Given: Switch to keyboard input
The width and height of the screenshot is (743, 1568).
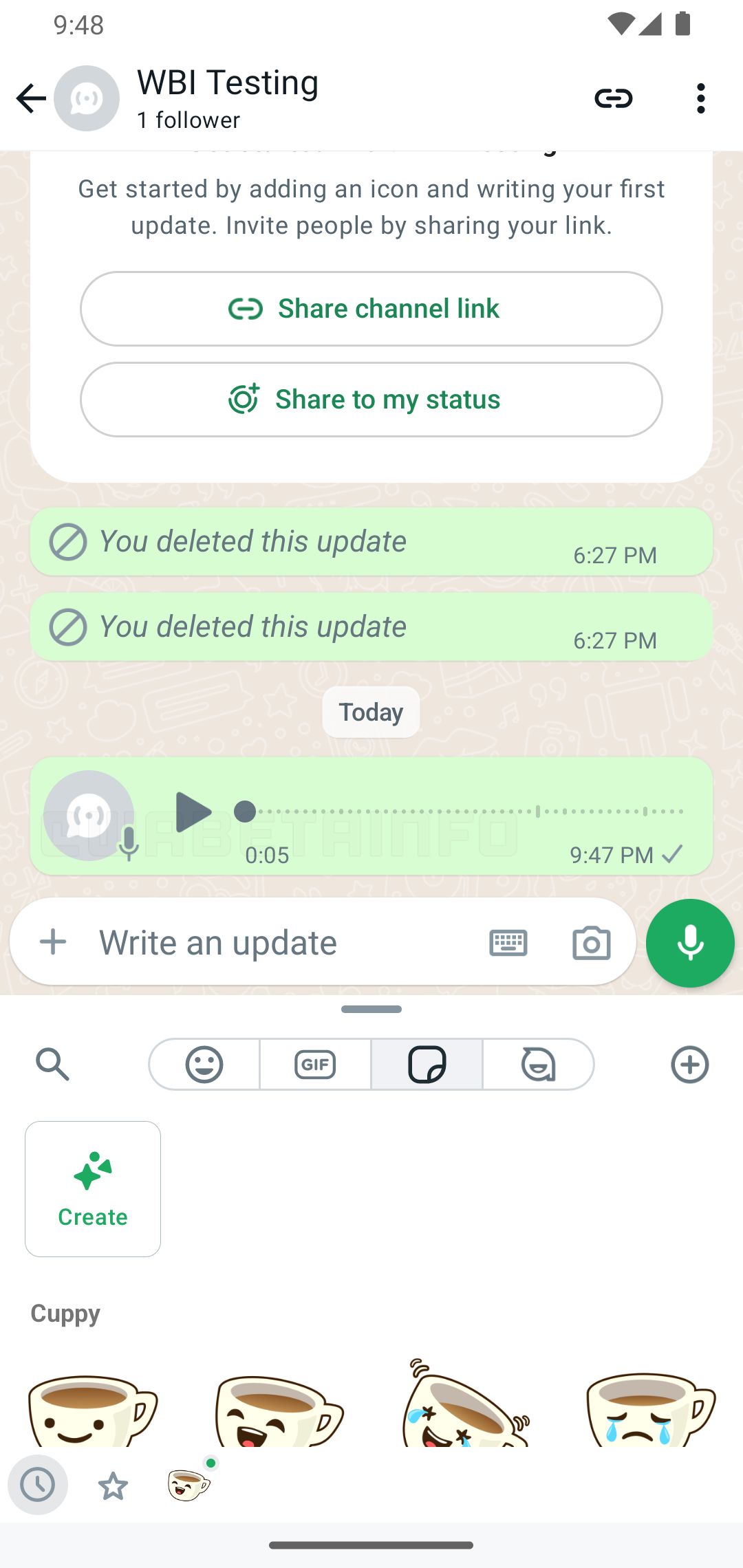Looking at the screenshot, I should click(508, 942).
